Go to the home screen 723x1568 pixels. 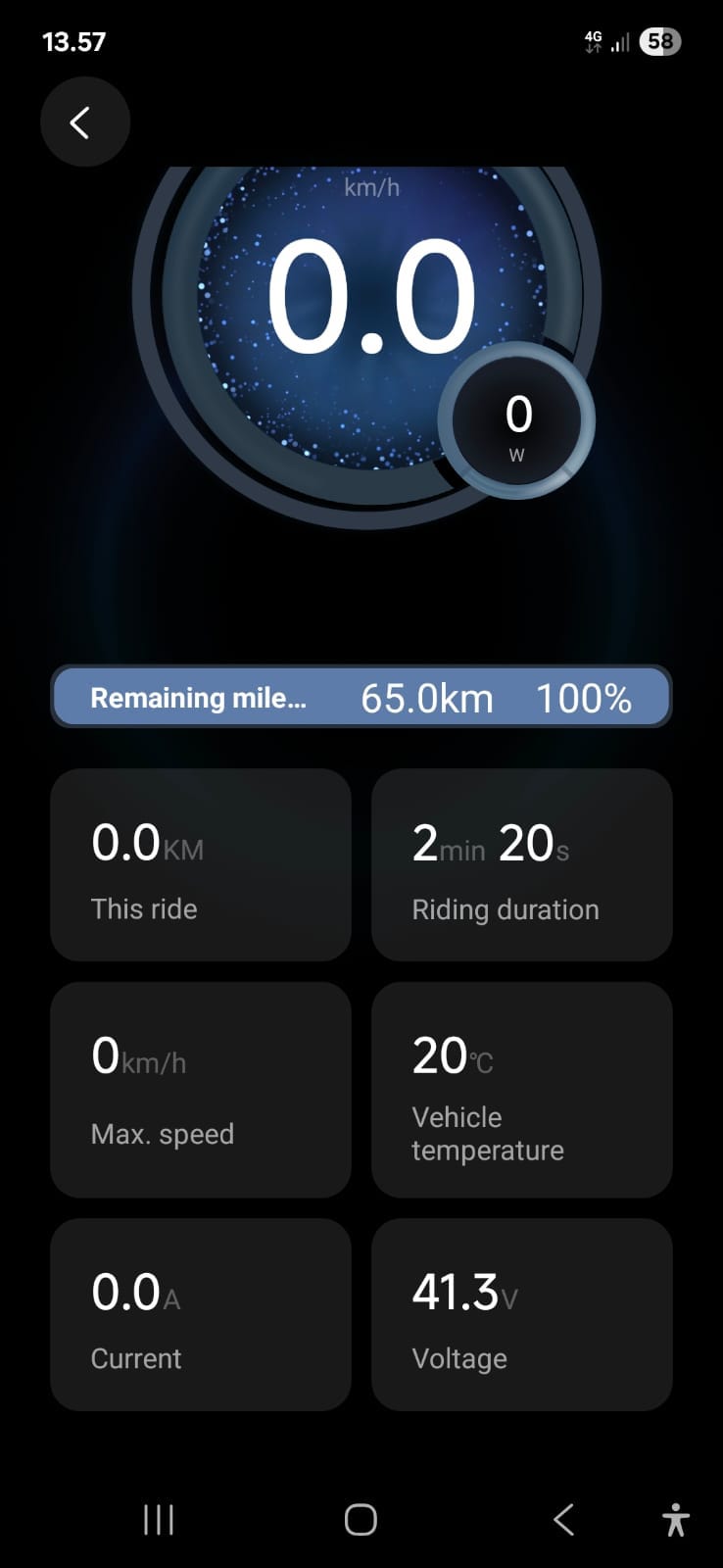(x=361, y=1520)
